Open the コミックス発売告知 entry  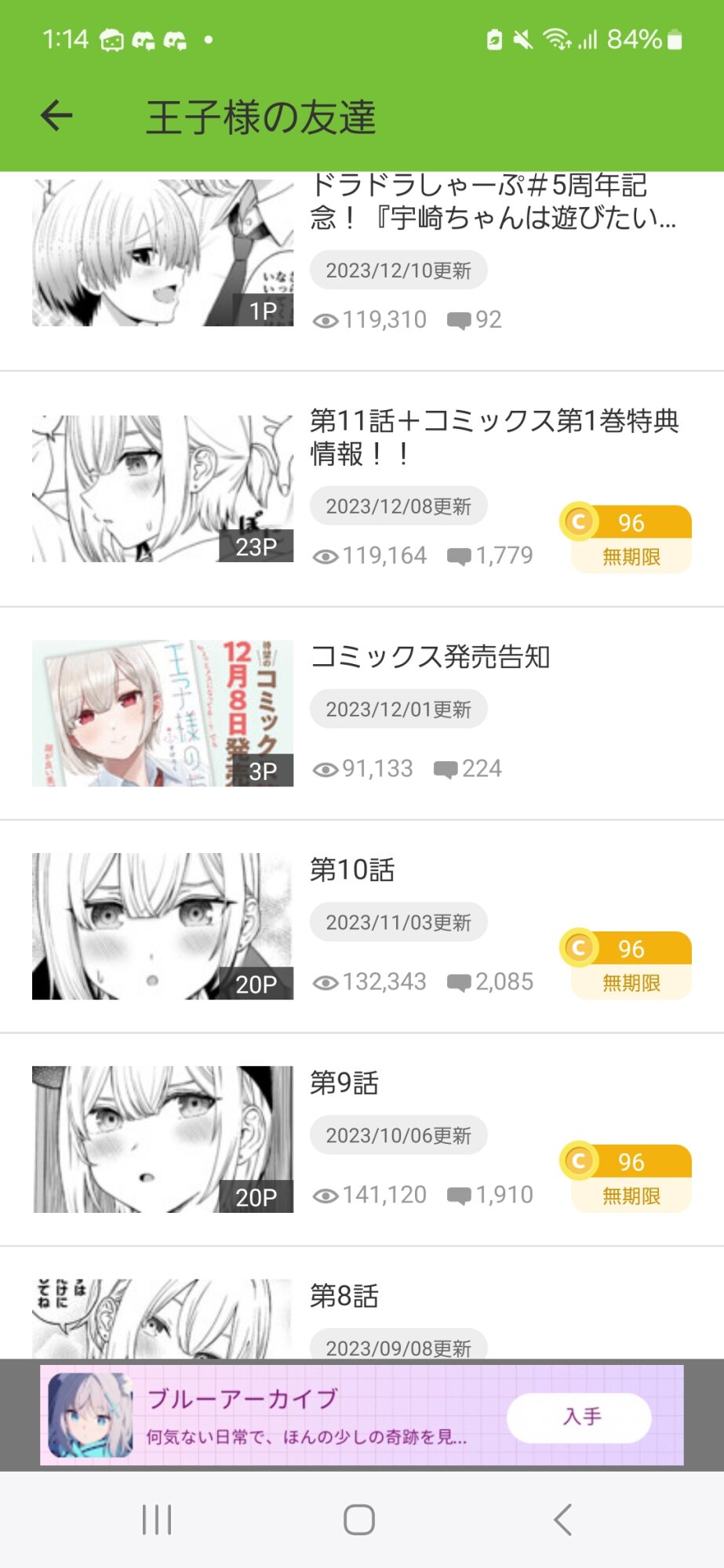pyautogui.click(x=362, y=713)
